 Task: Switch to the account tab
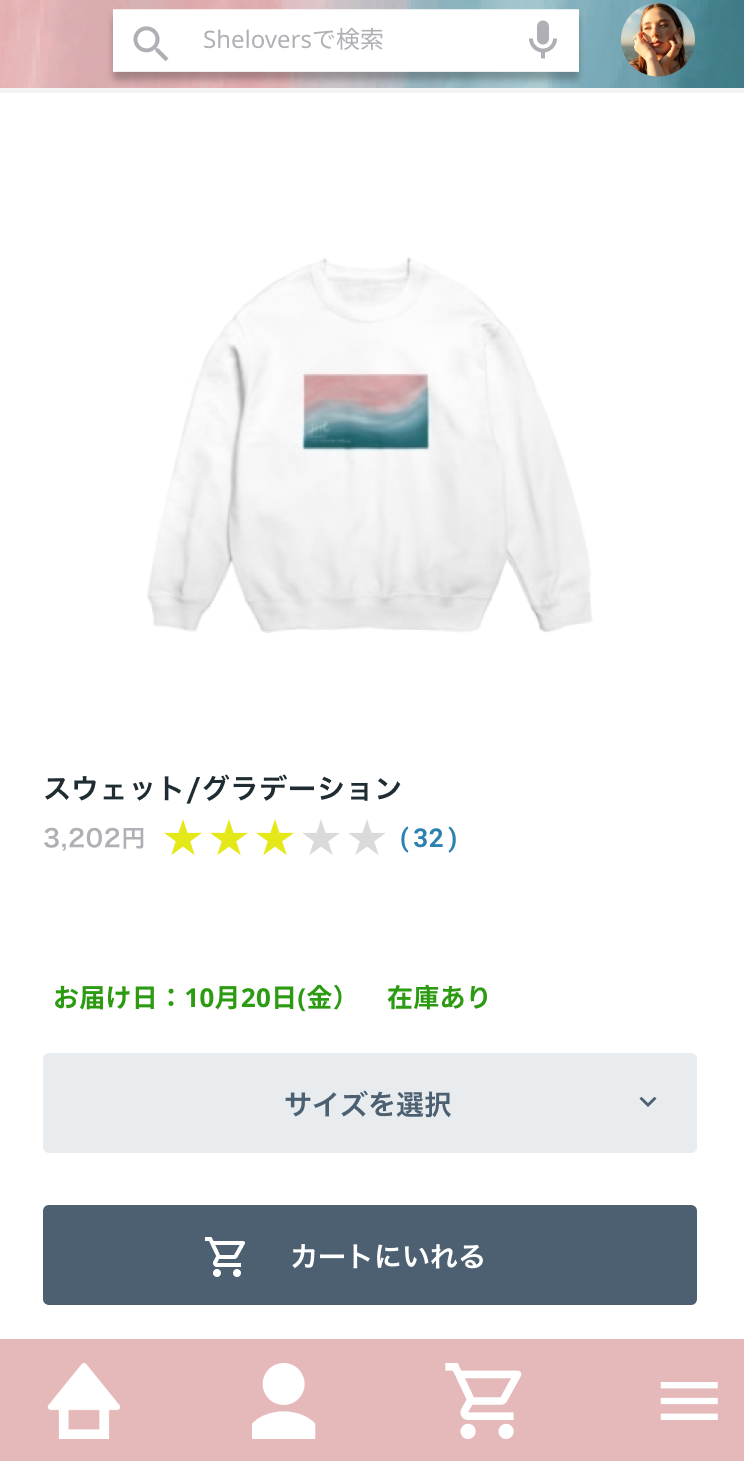tap(283, 1401)
